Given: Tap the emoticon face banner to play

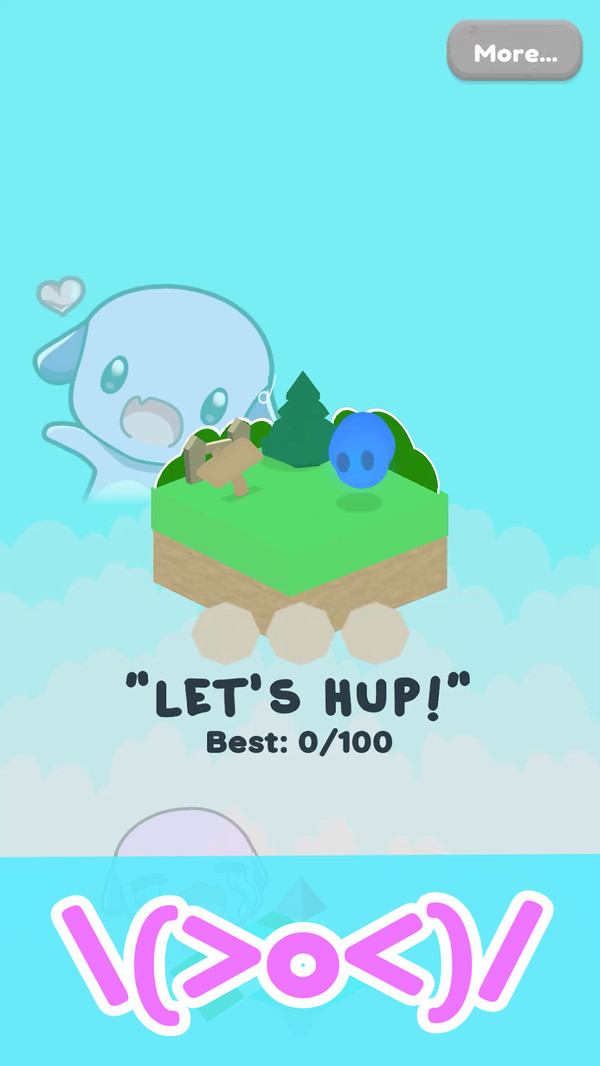Looking at the screenshot, I should click(x=302, y=962).
